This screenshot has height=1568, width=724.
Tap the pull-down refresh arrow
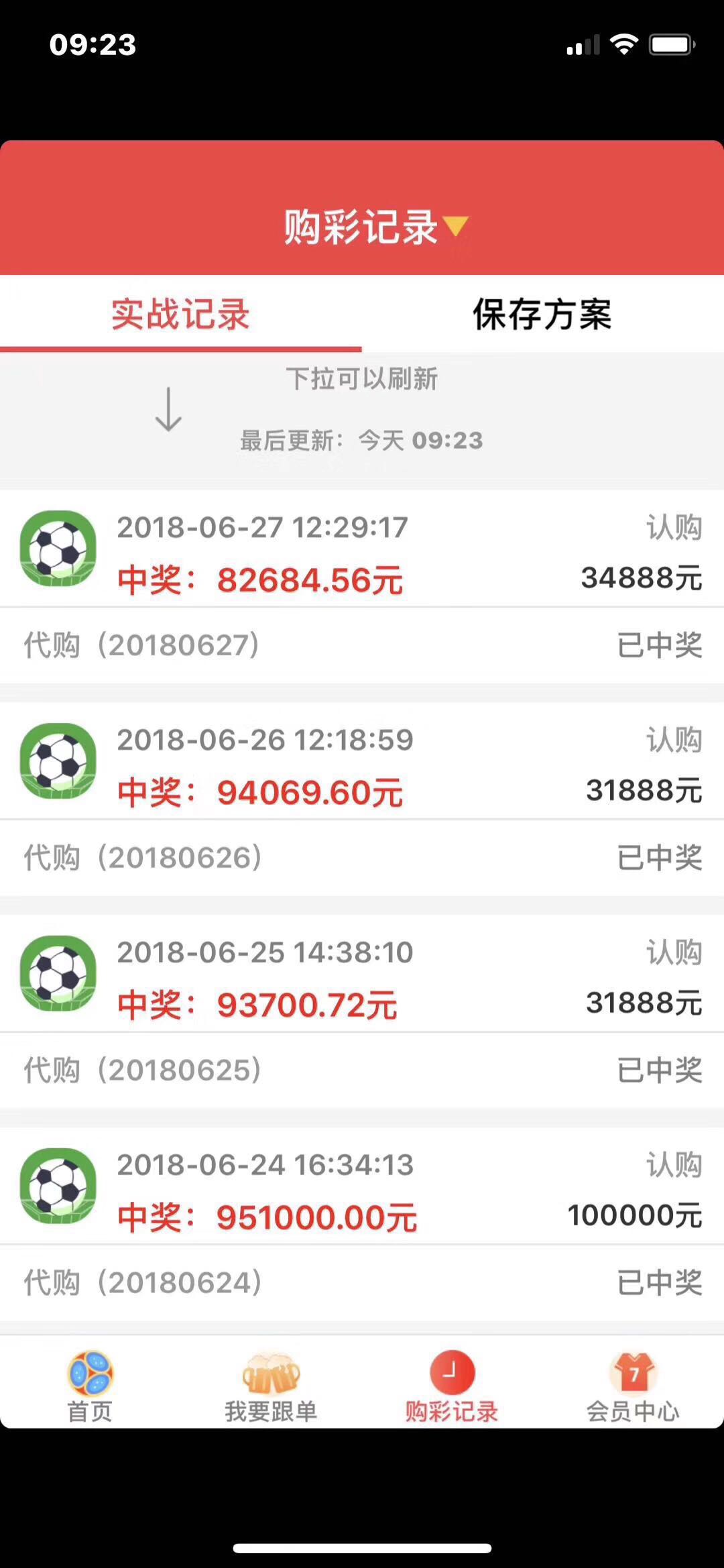[166, 412]
